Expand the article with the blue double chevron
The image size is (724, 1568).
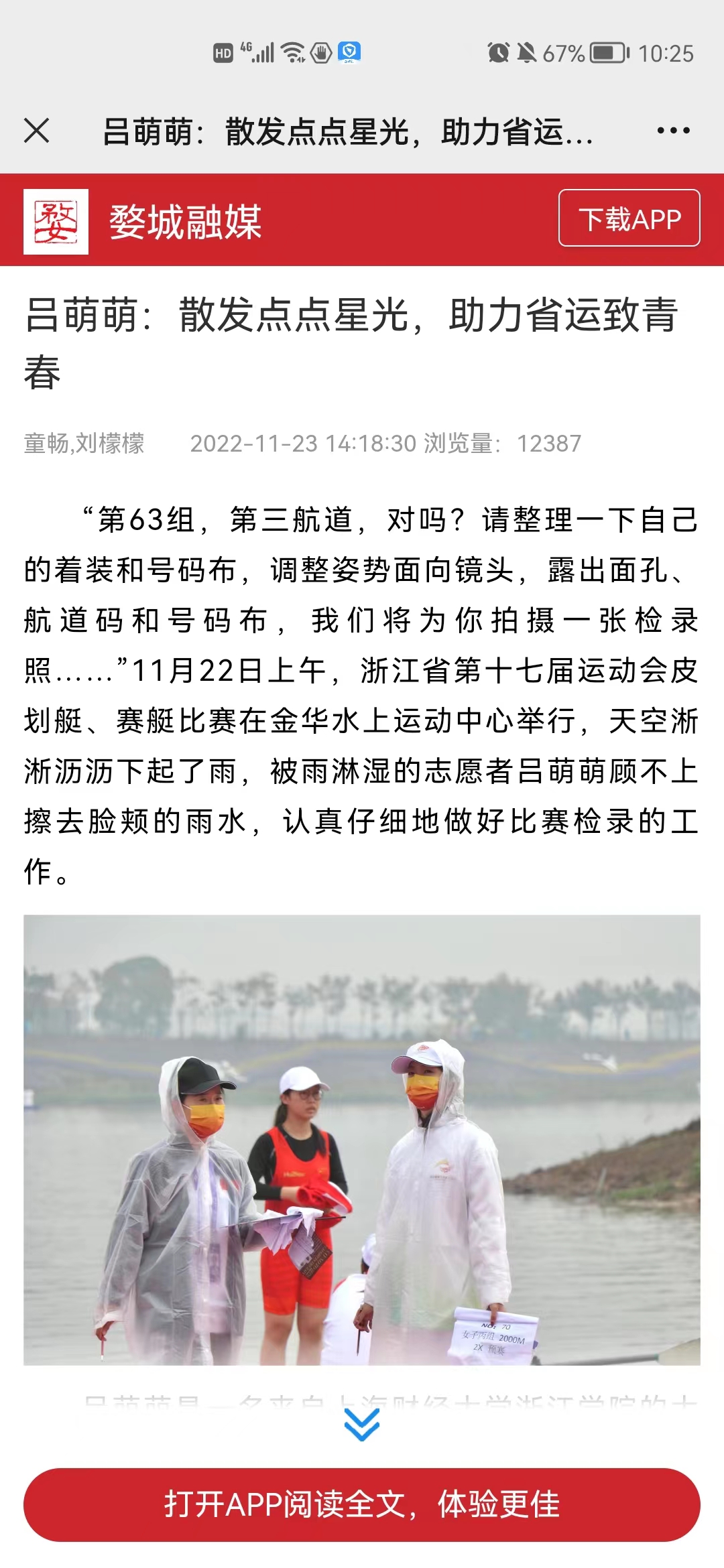(362, 1423)
